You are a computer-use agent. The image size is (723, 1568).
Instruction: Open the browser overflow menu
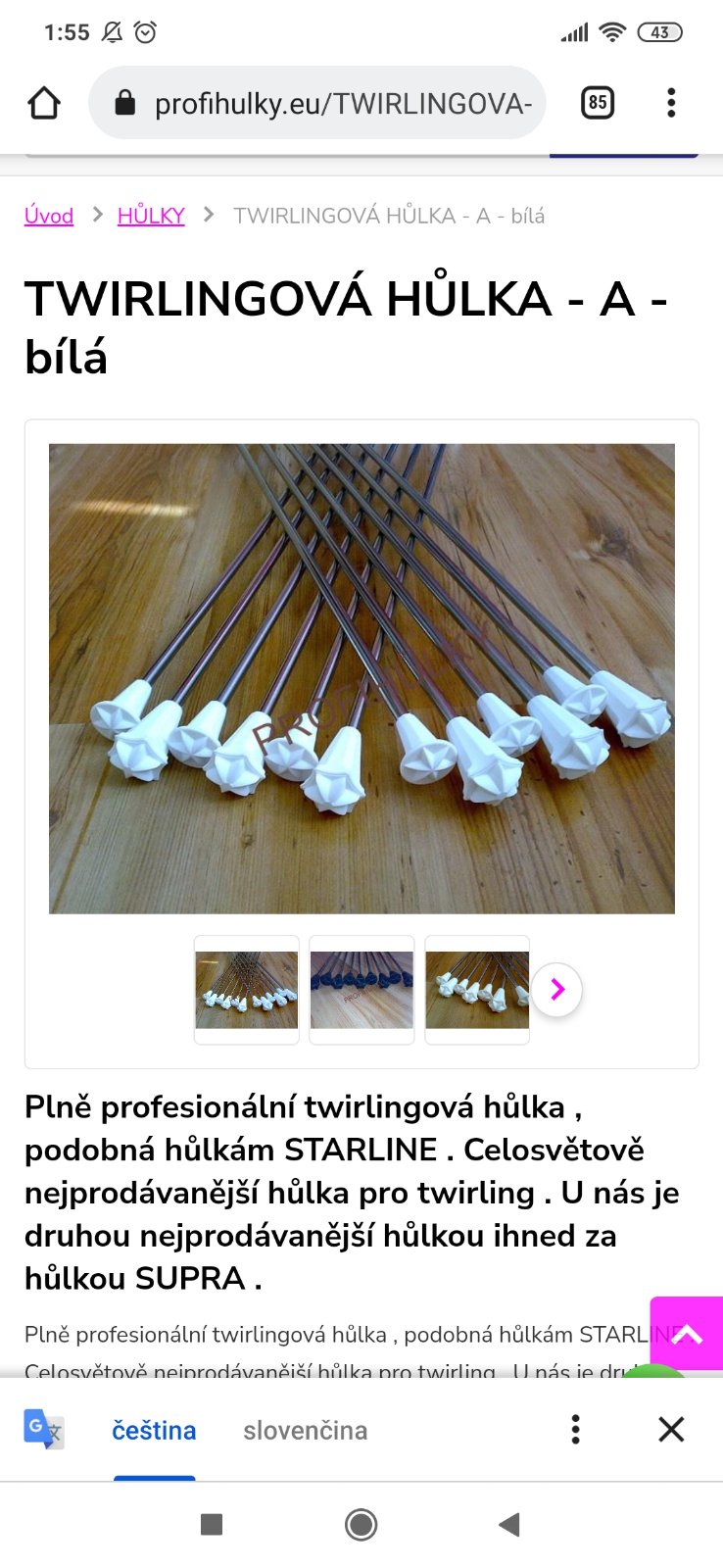pyautogui.click(x=671, y=103)
